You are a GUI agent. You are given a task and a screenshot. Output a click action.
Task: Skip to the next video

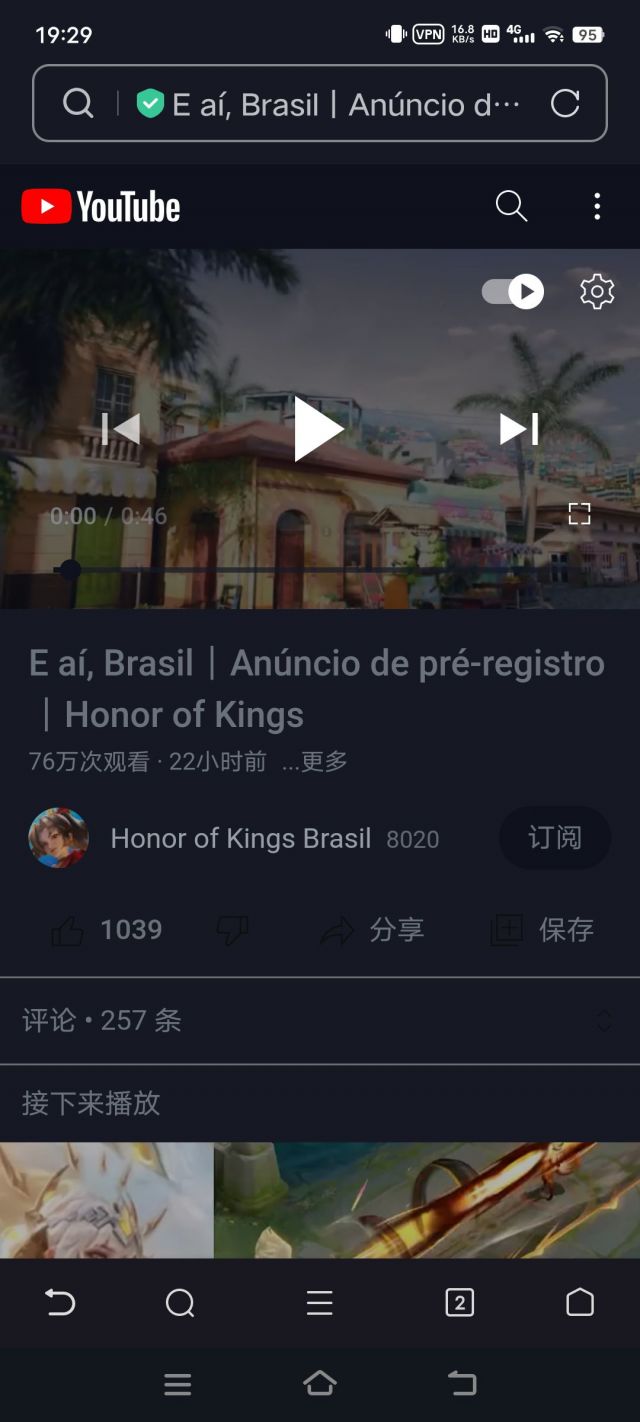coord(519,429)
